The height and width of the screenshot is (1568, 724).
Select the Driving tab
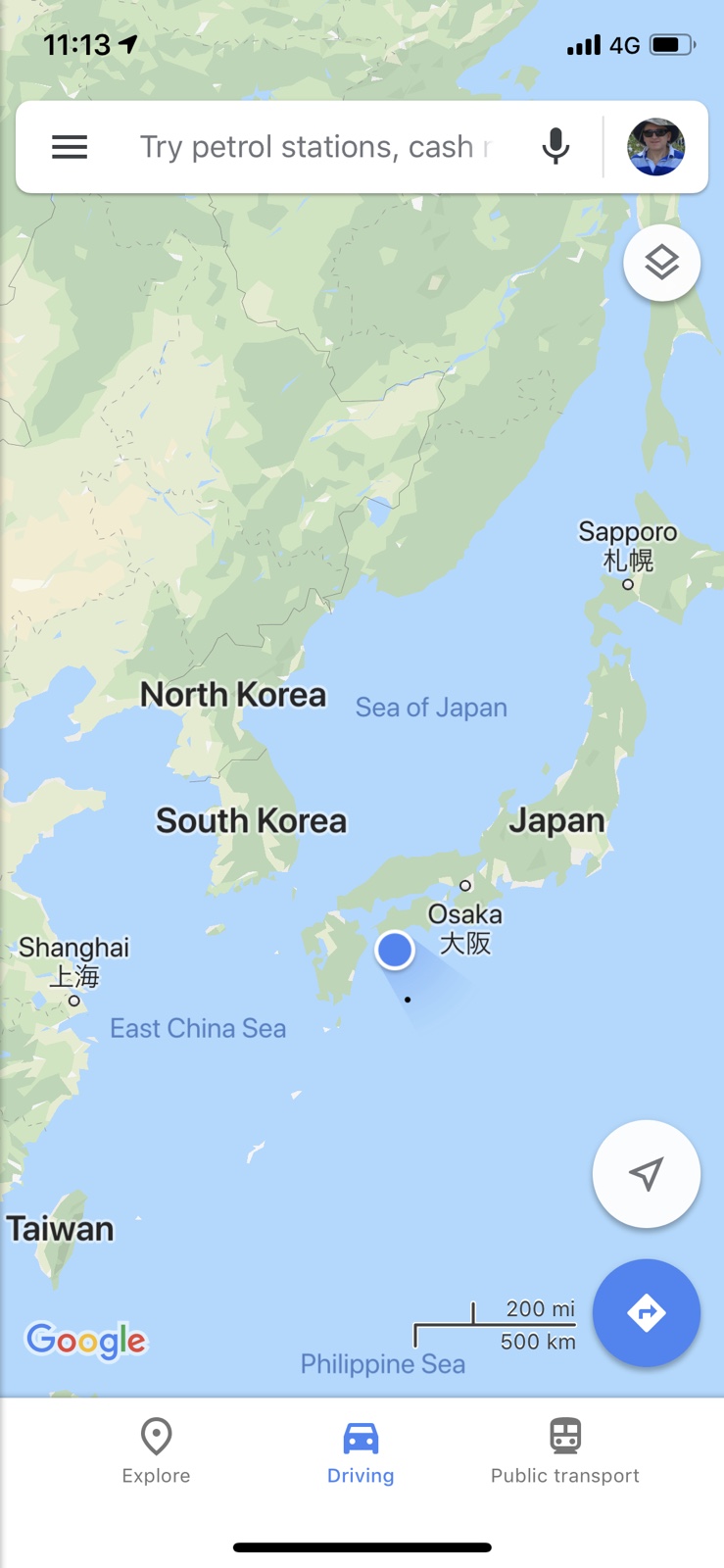pos(361,1450)
